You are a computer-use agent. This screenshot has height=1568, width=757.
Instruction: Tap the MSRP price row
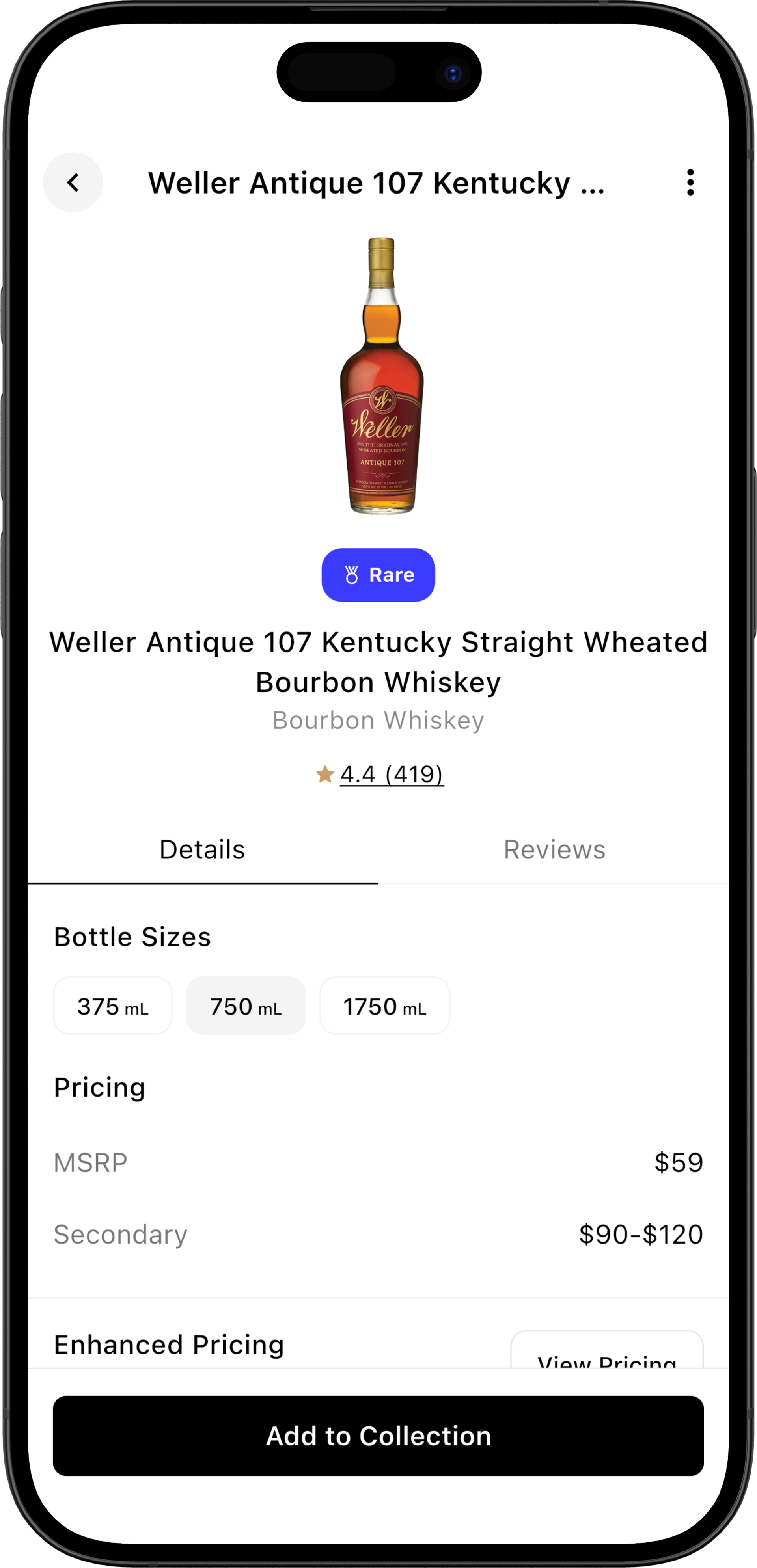(378, 1161)
